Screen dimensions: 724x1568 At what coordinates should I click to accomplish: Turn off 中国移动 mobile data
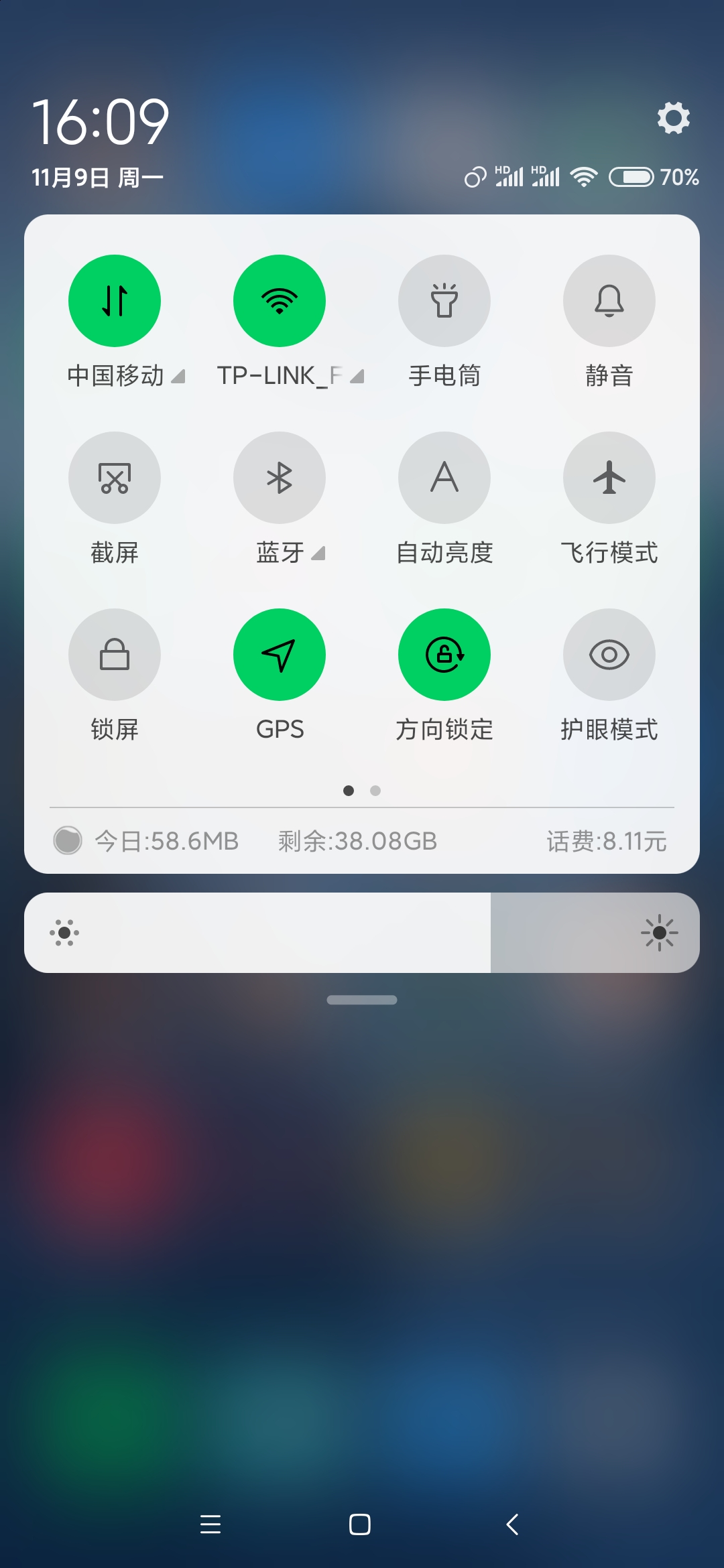[115, 301]
